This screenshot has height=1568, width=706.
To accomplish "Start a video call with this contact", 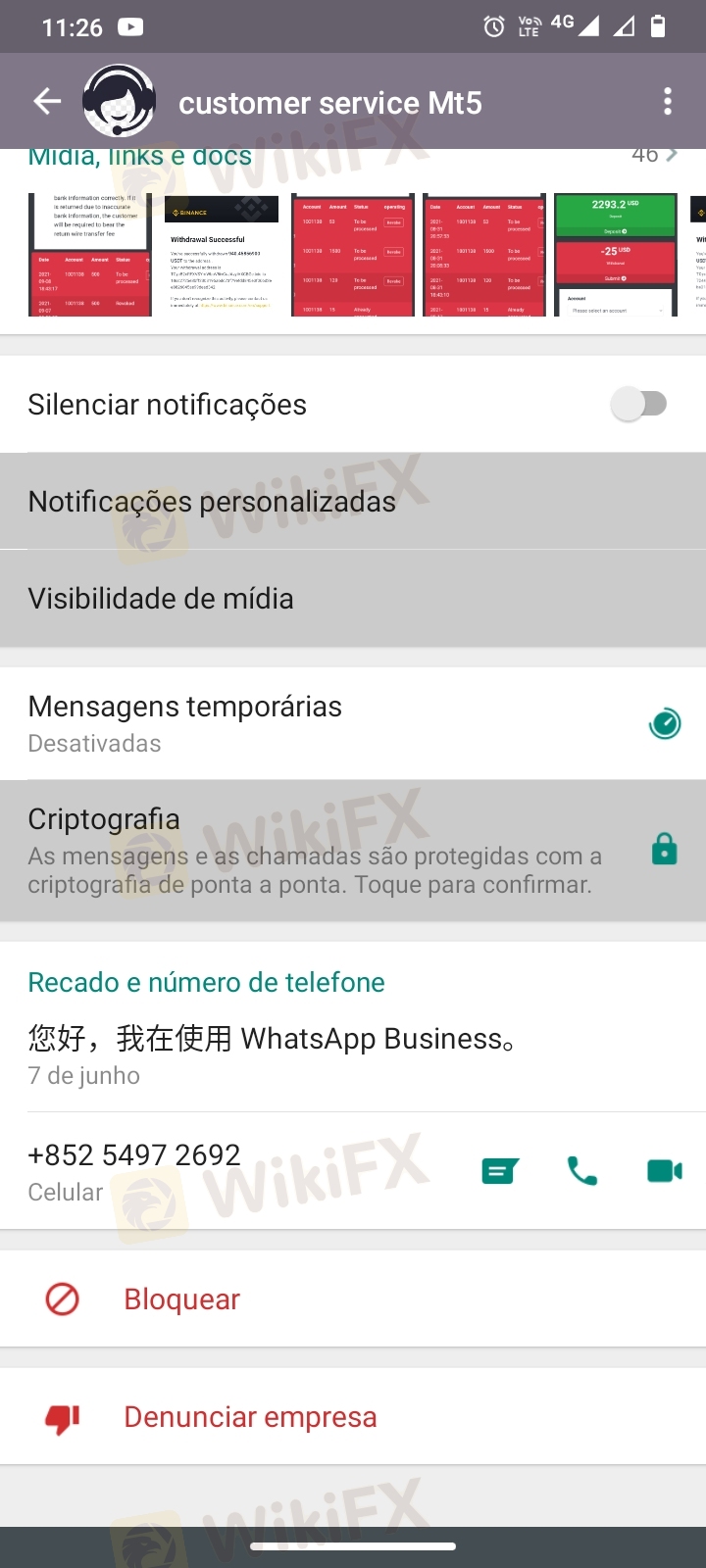I will pos(665,1171).
